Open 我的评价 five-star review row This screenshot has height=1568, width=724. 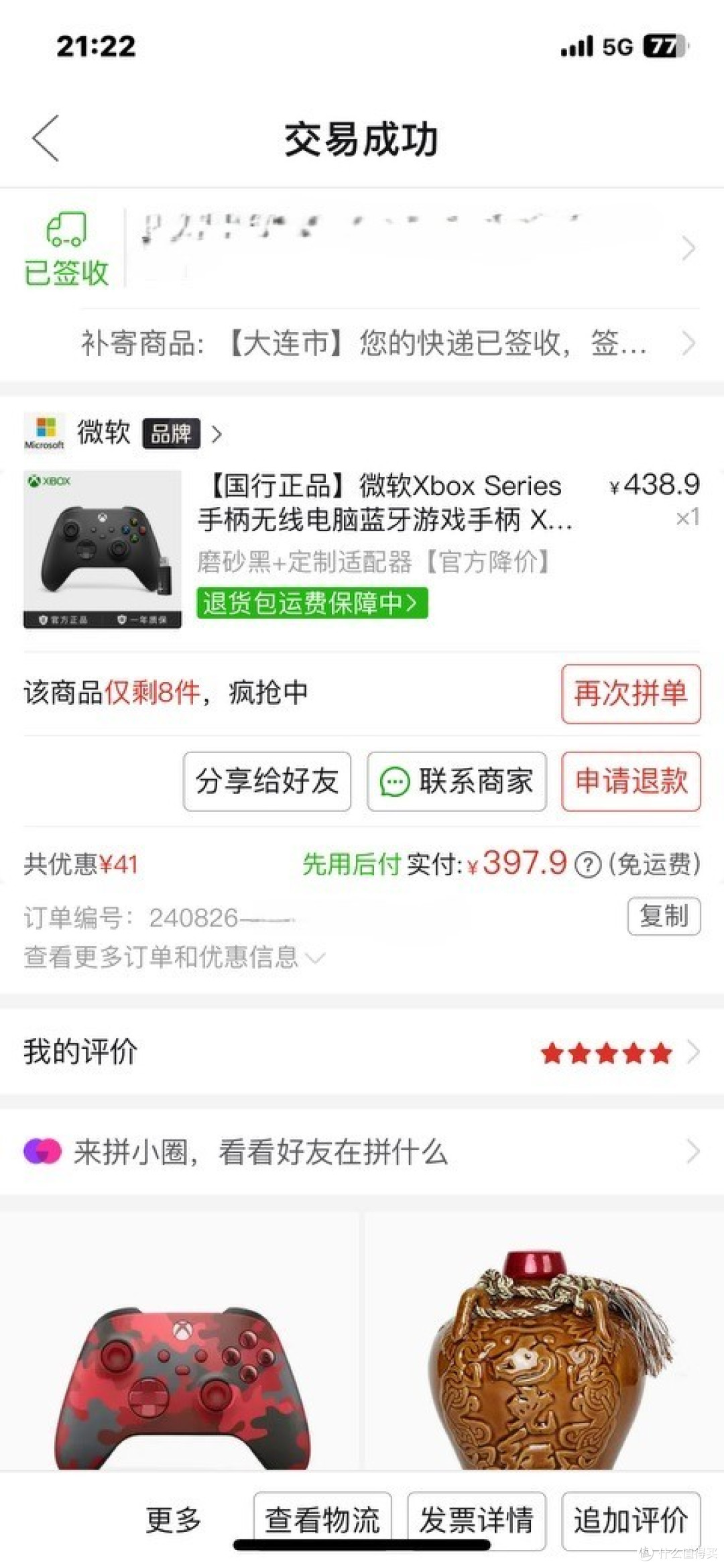click(x=362, y=1052)
